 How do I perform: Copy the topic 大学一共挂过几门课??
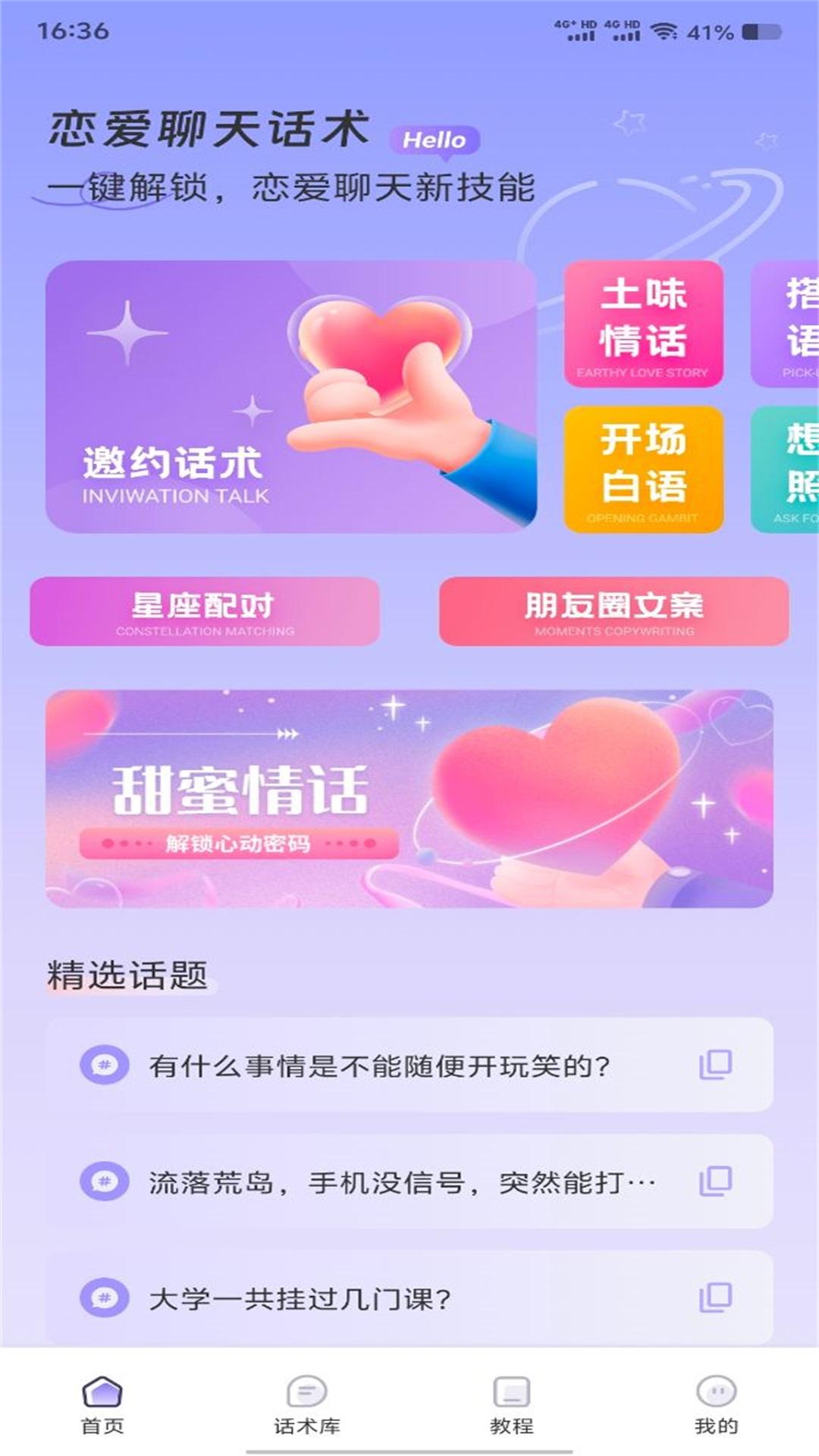pyautogui.click(x=714, y=1298)
